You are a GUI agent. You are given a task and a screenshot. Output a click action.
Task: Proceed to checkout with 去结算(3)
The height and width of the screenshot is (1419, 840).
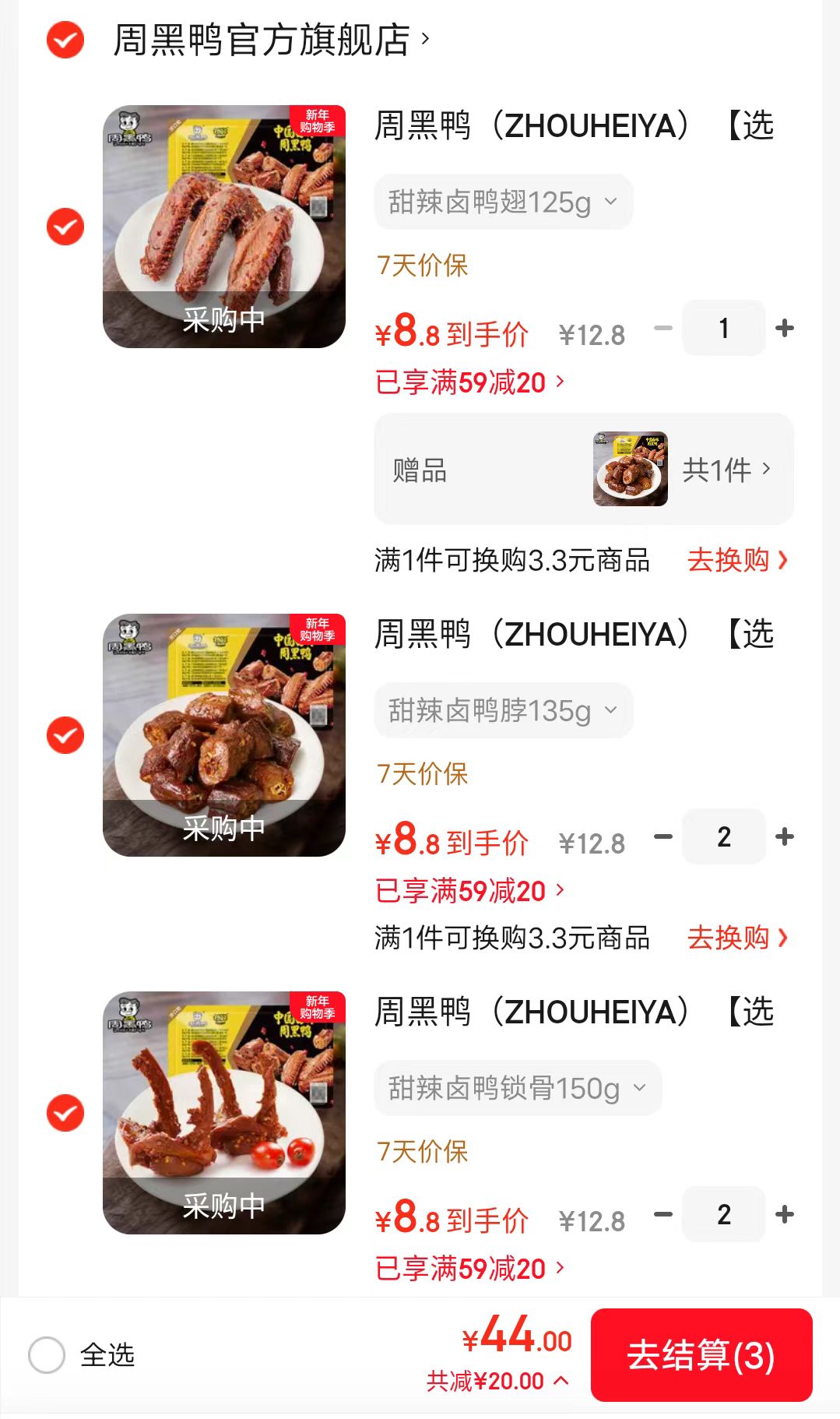pyautogui.click(x=701, y=1355)
